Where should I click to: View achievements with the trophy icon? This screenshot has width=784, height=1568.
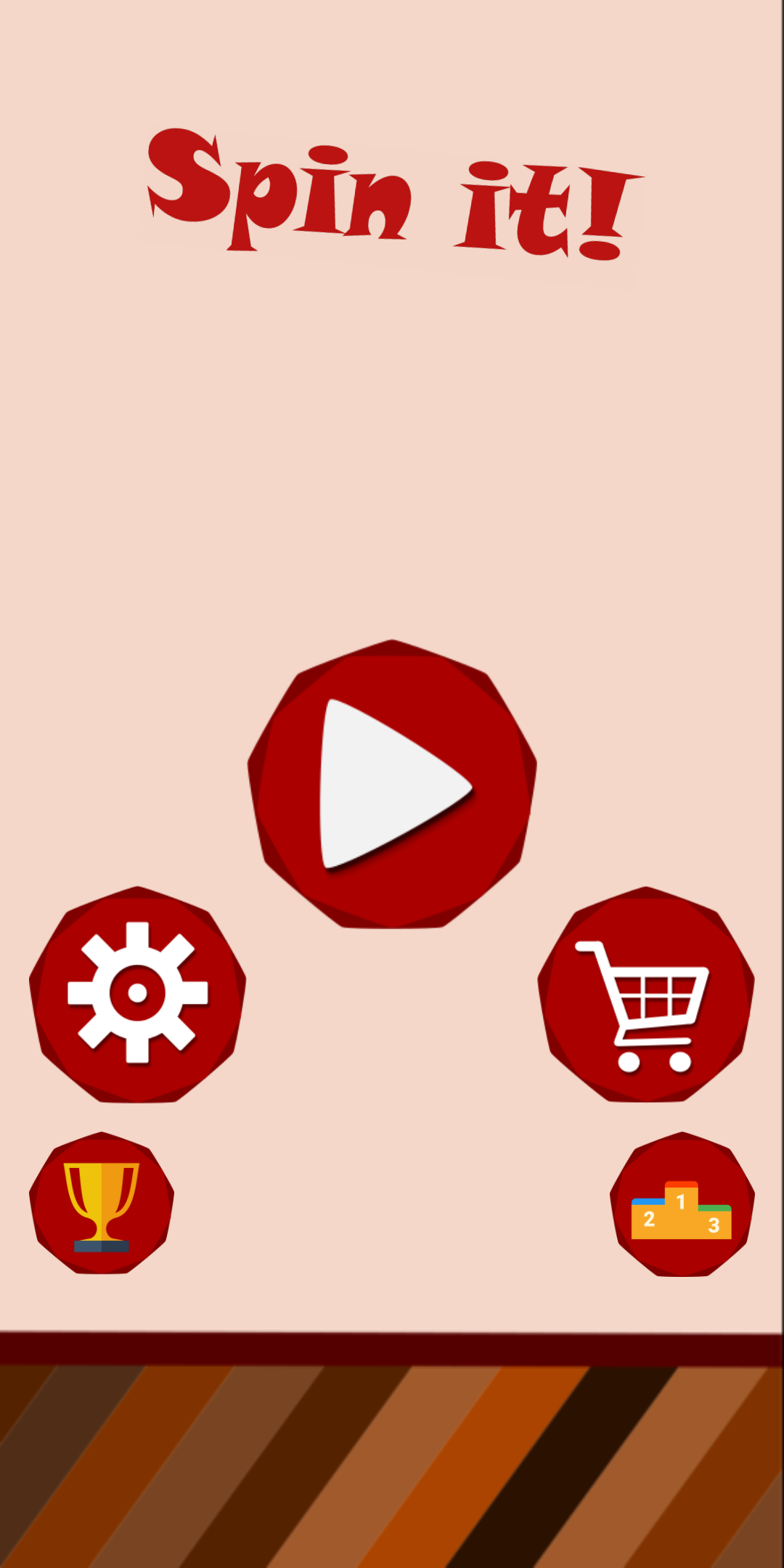[102, 1204]
